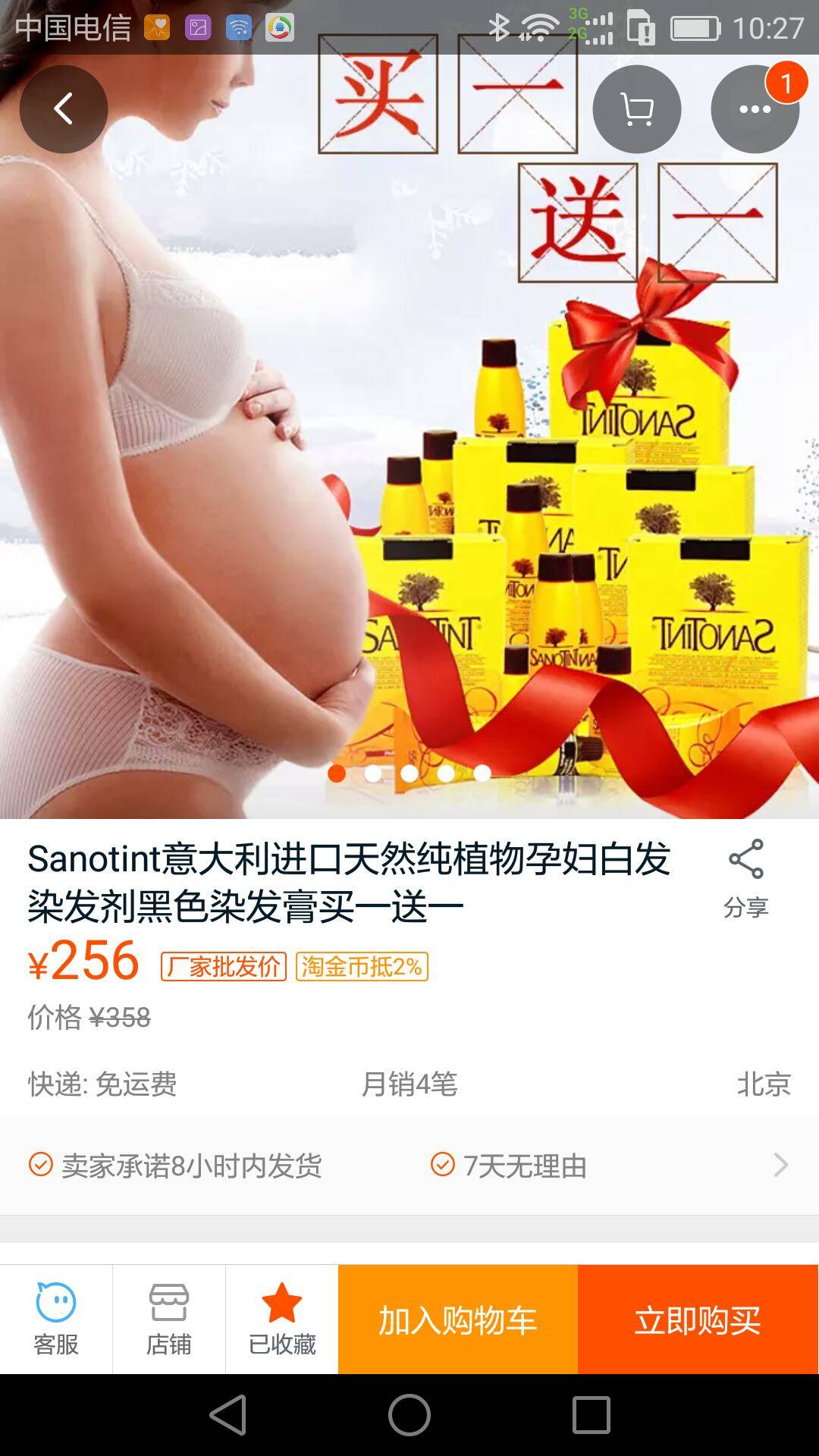This screenshot has width=819, height=1456.
Task: Visit the seller's shop 店铺
Action: (168, 1319)
